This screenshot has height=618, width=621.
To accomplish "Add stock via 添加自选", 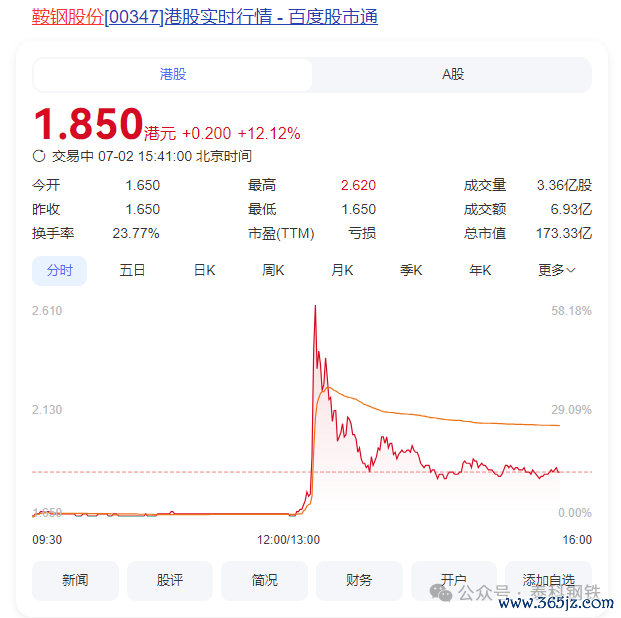I will click(x=548, y=580).
